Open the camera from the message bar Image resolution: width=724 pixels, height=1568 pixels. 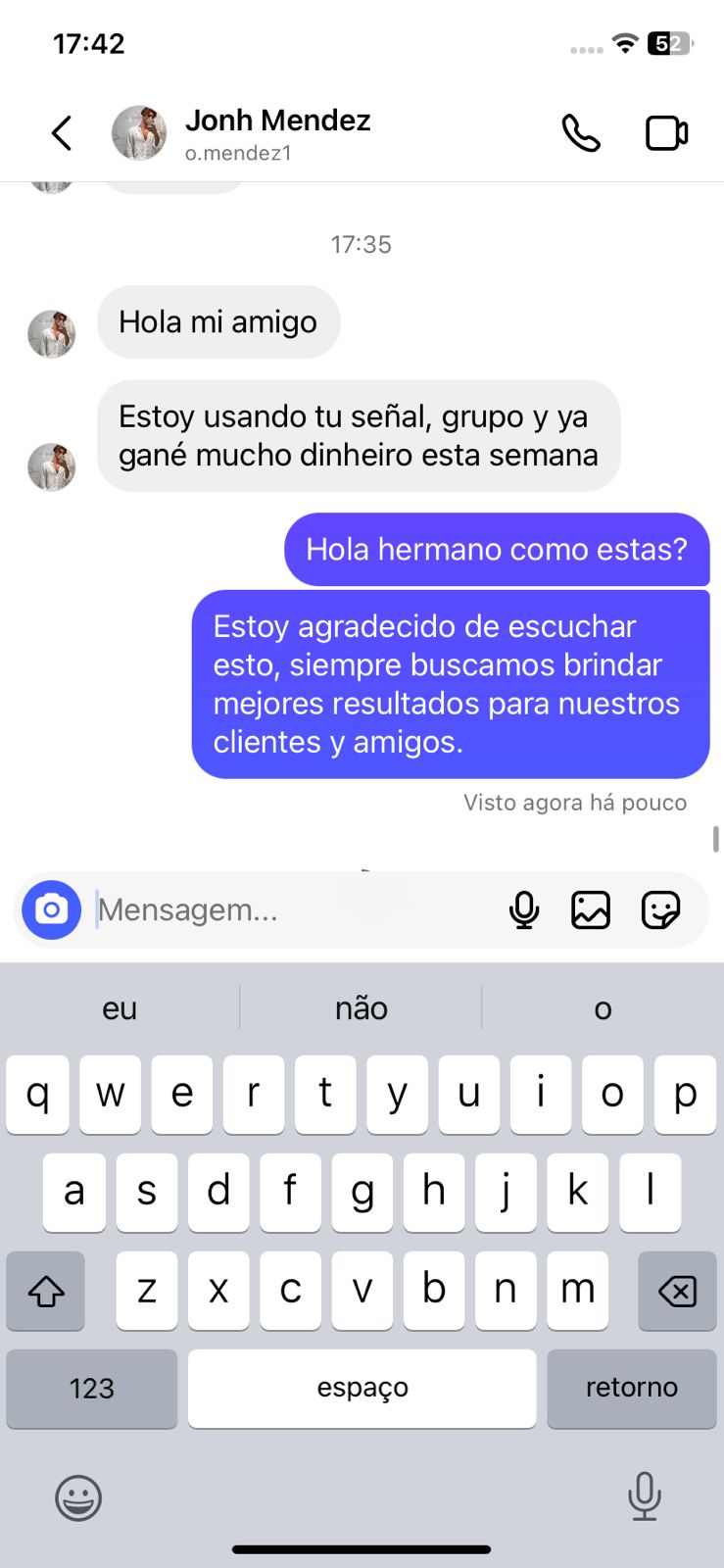[52, 910]
